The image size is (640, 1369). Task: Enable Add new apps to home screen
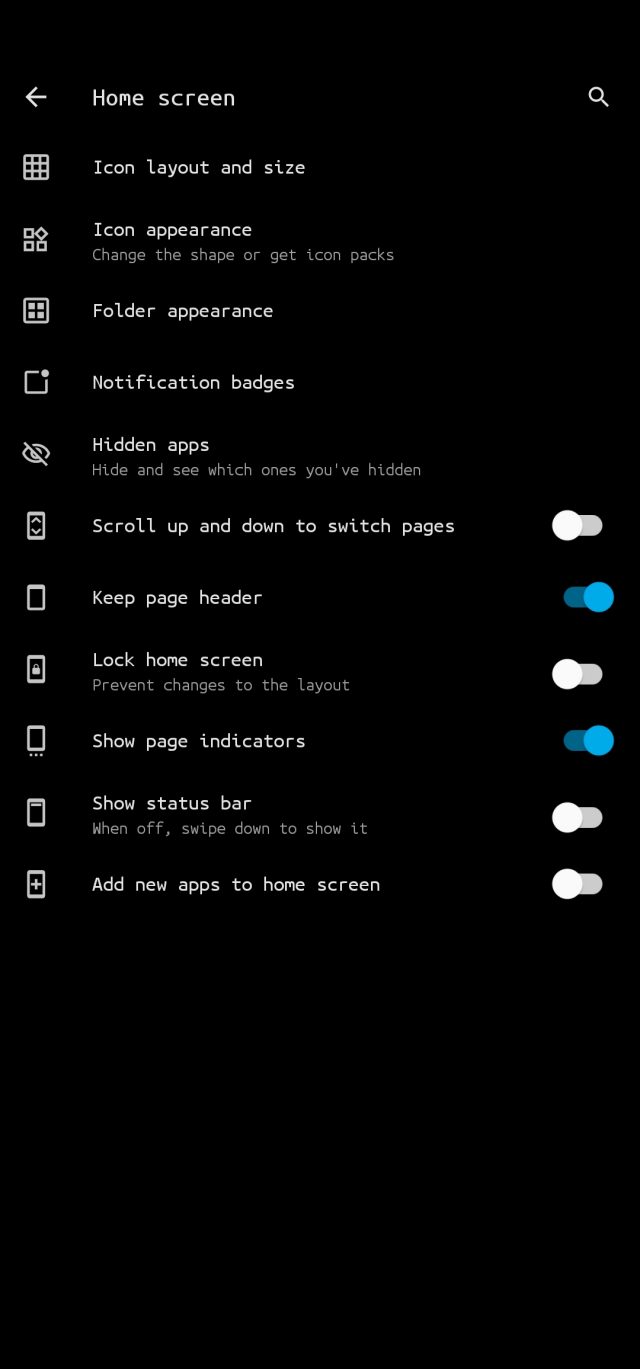(x=578, y=884)
